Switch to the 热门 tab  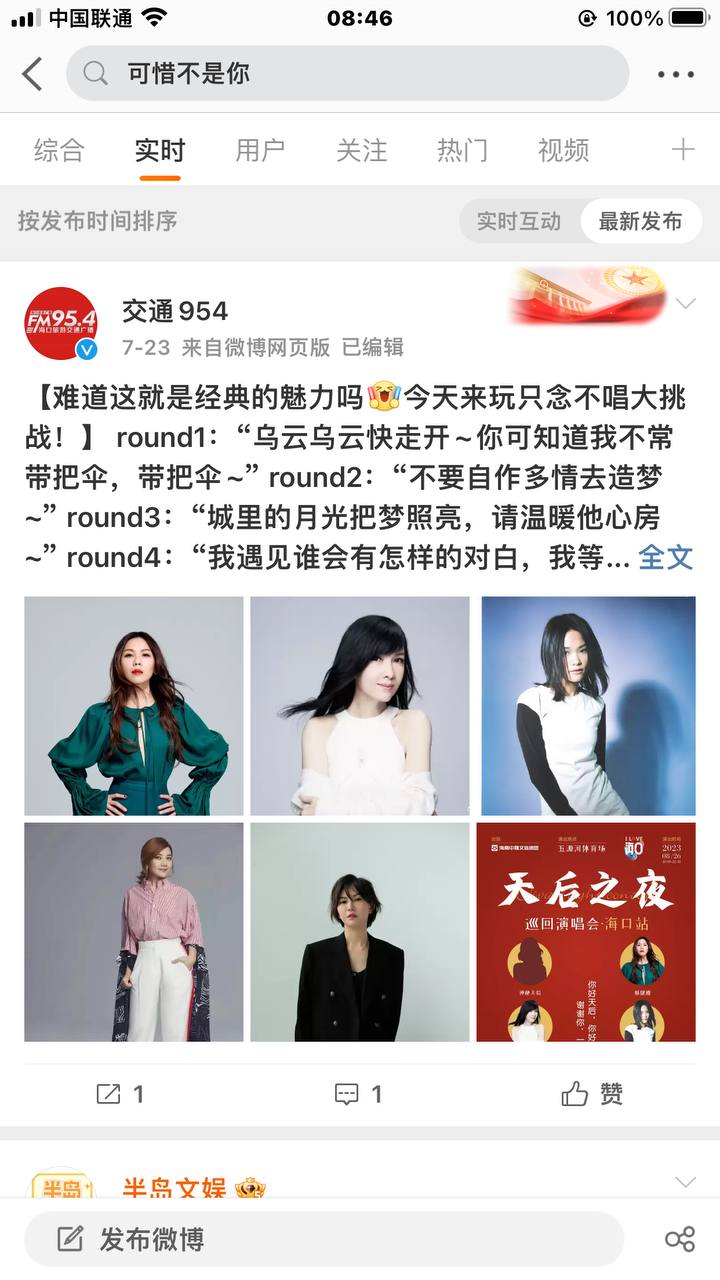click(x=462, y=150)
